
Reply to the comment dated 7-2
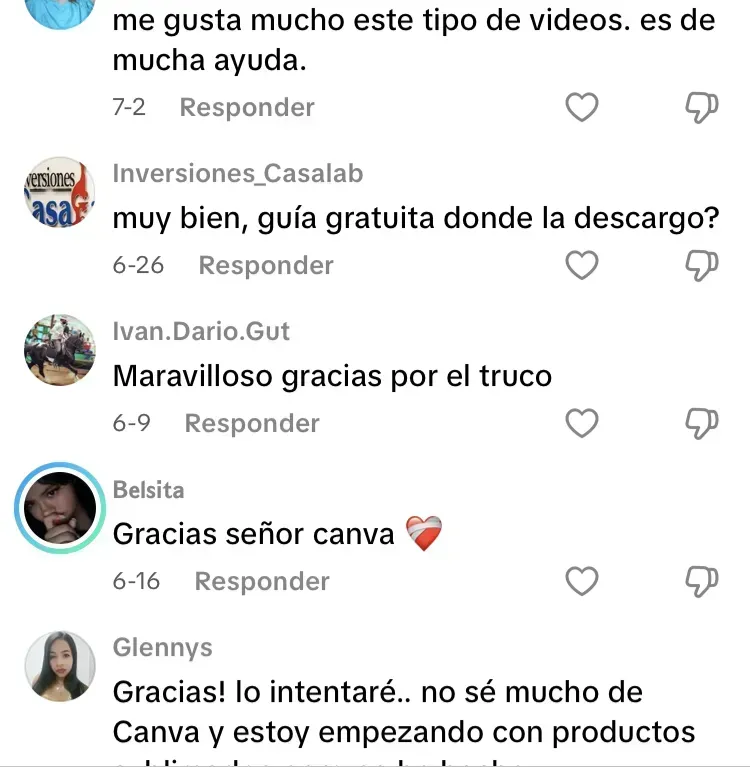(247, 107)
